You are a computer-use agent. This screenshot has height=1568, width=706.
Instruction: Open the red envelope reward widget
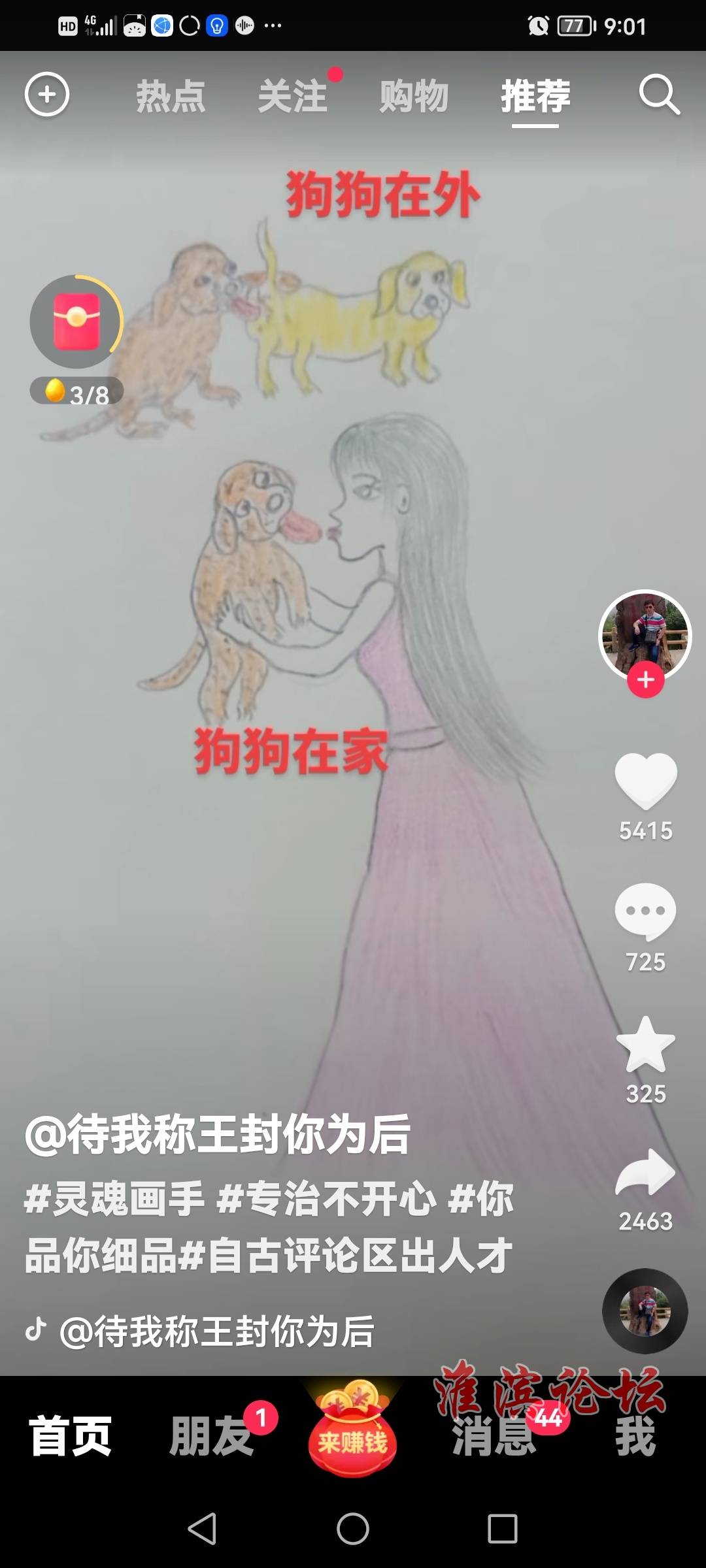pyautogui.click(x=76, y=321)
